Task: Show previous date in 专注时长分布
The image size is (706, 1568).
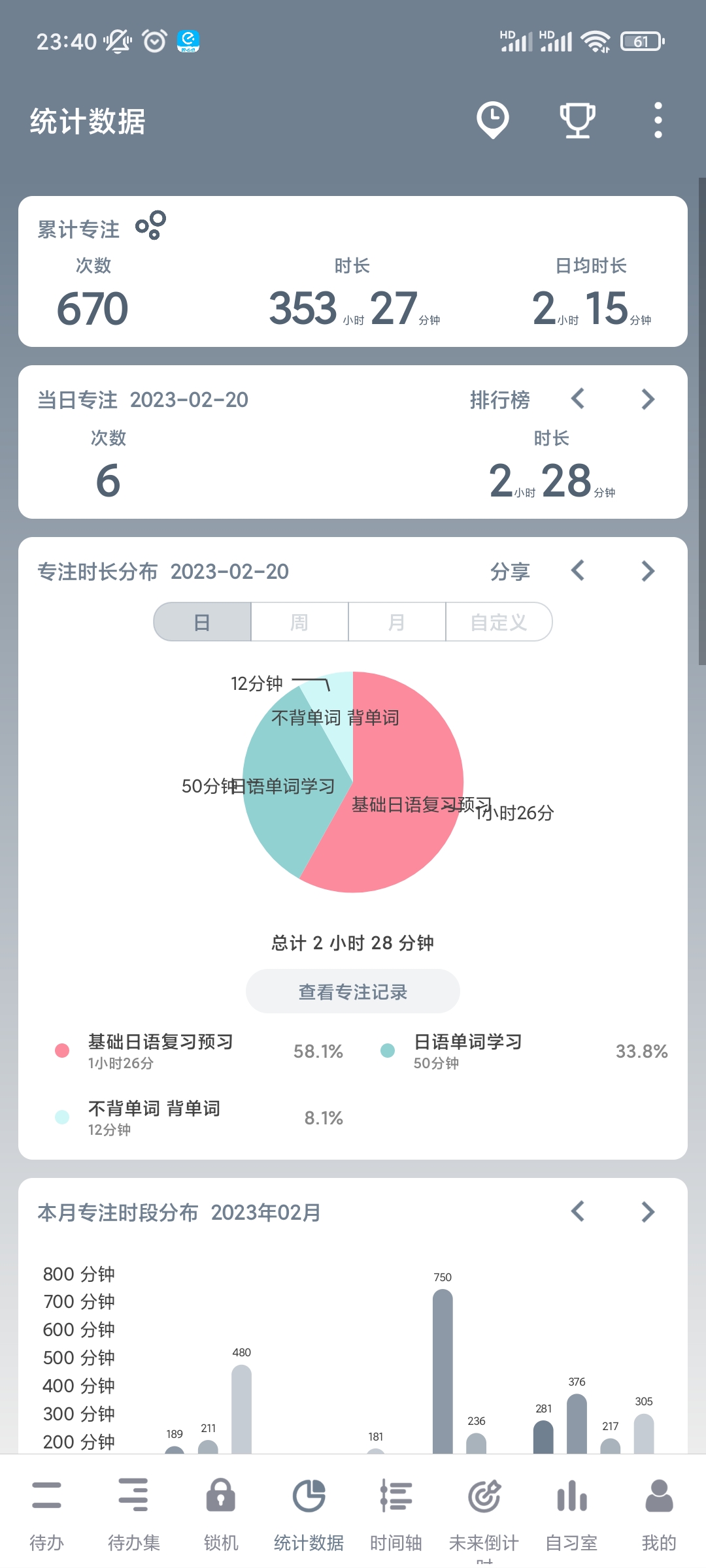Action: pos(578,571)
